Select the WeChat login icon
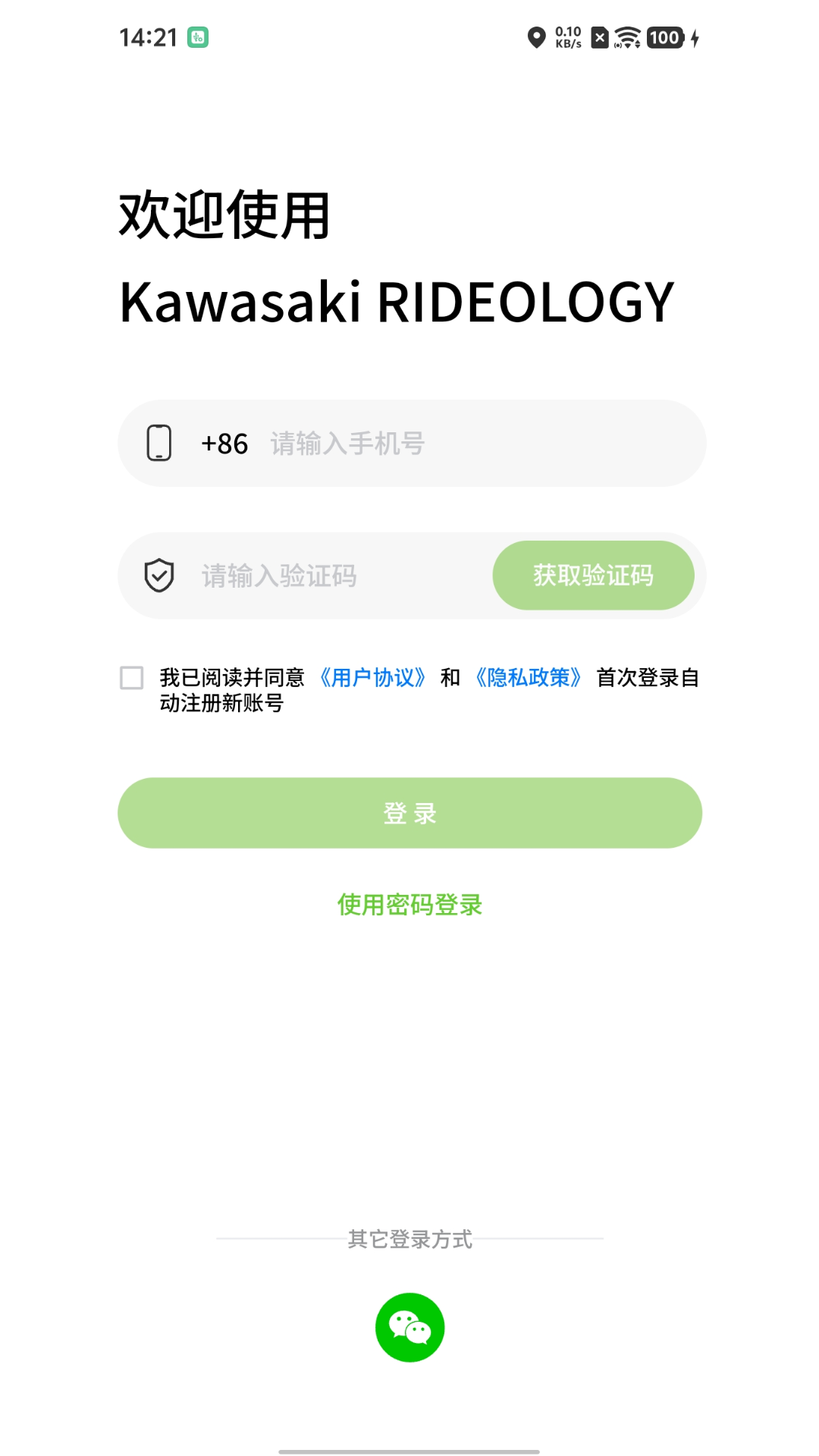Image resolution: width=819 pixels, height=1456 pixels. (x=409, y=1329)
